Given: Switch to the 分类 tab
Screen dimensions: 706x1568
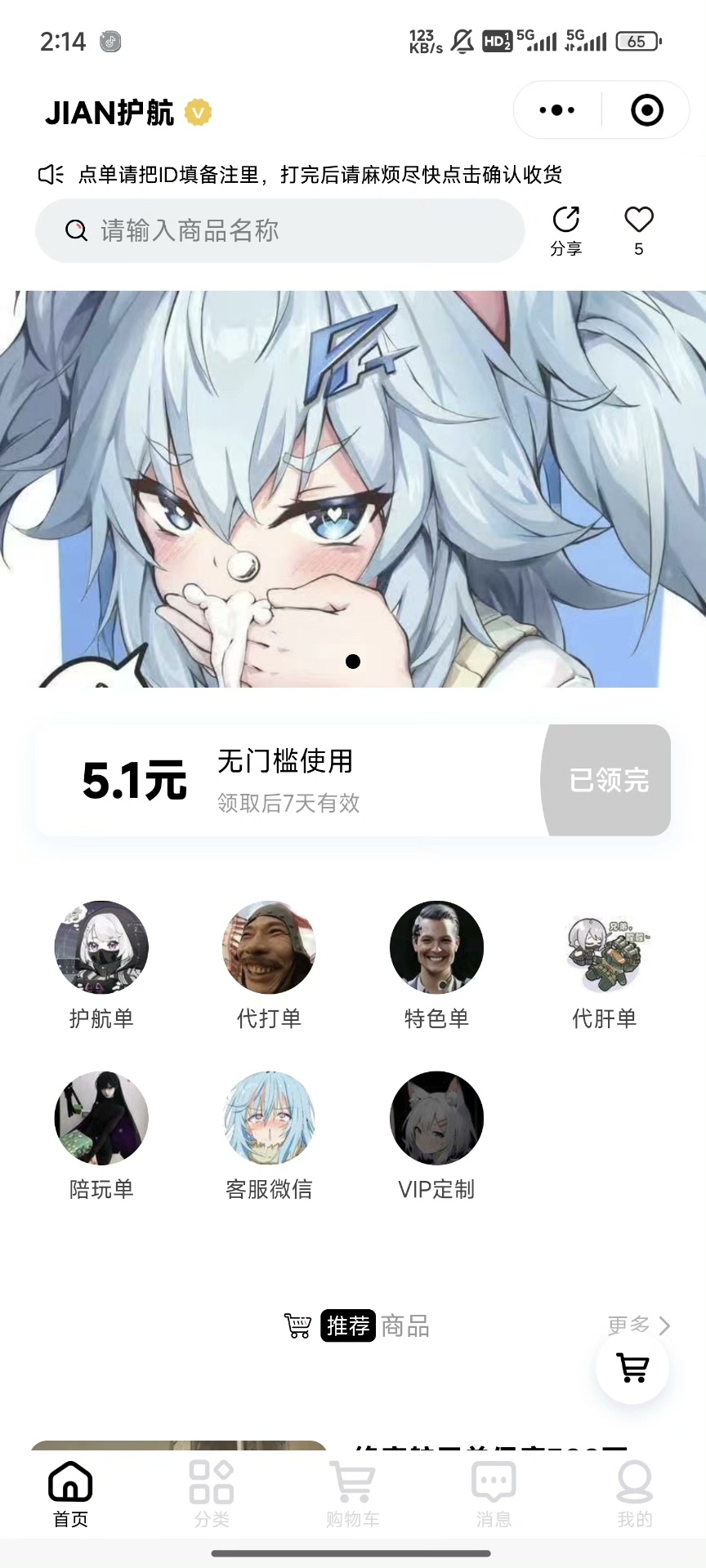Looking at the screenshot, I should (x=212, y=1494).
